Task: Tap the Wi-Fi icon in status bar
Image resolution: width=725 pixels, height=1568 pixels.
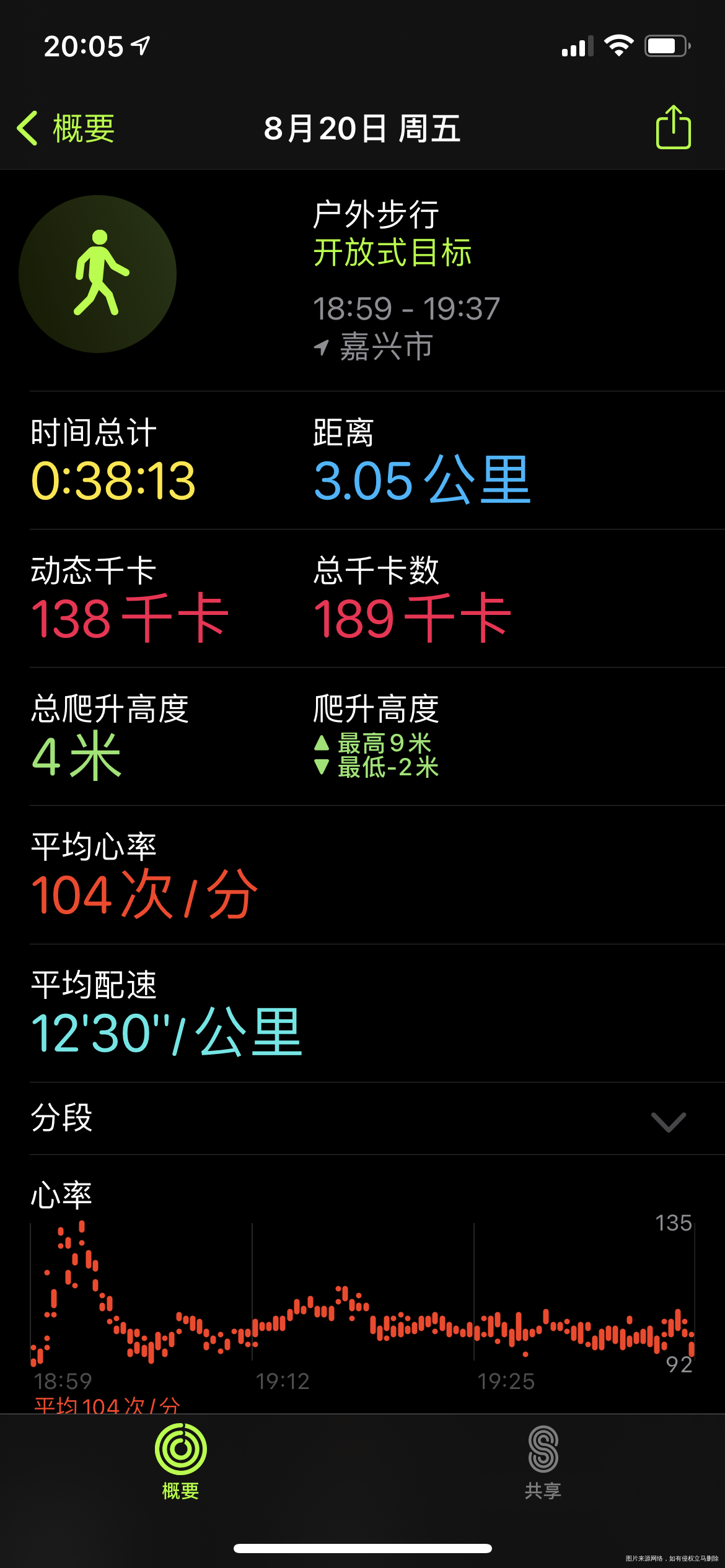Action: coord(620,43)
